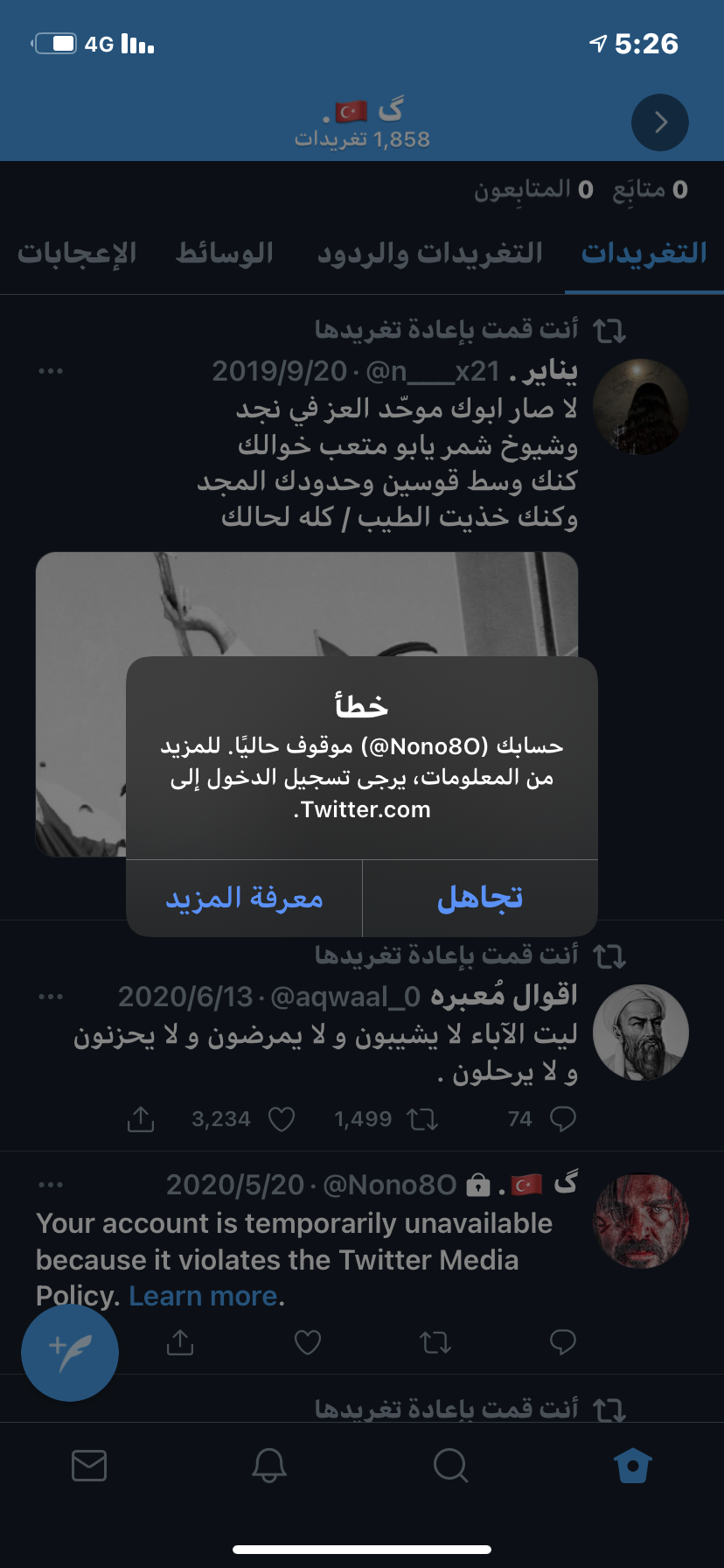This screenshot has width=724, height=1568.
Task: Open overflow menu on يناير tweet
Action: (x=51, y=371)
